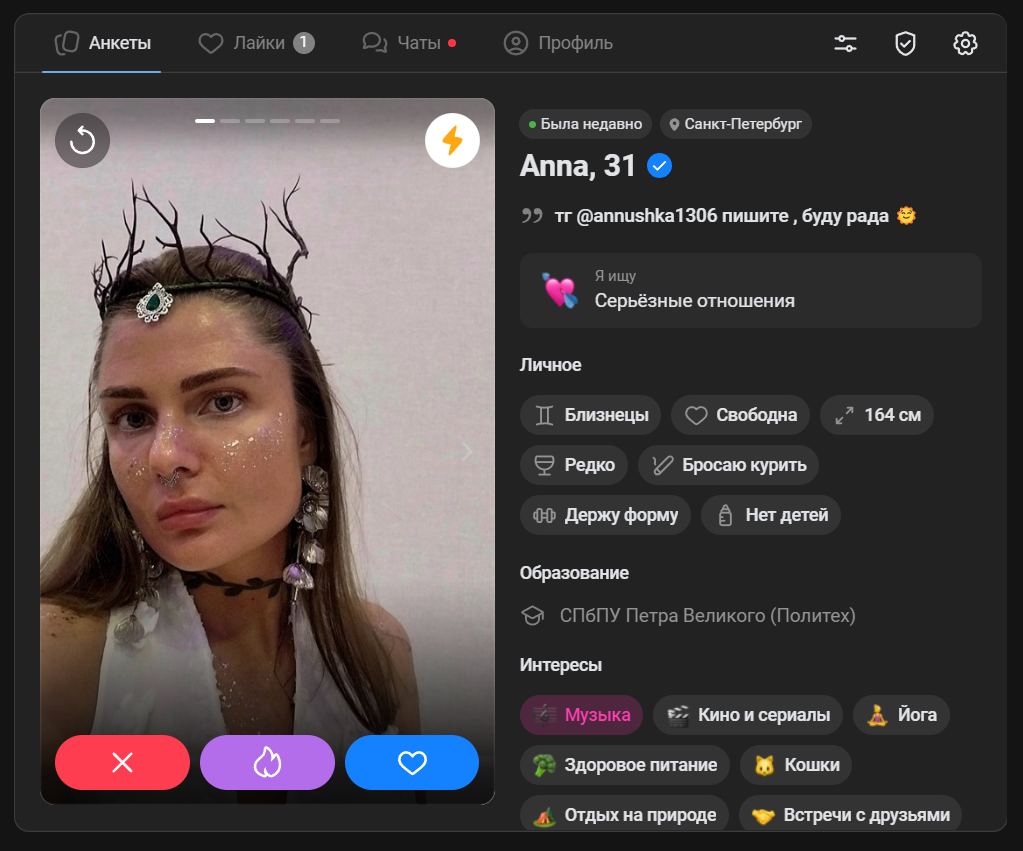Tap the lightning boost button

[x=452, y=141]
